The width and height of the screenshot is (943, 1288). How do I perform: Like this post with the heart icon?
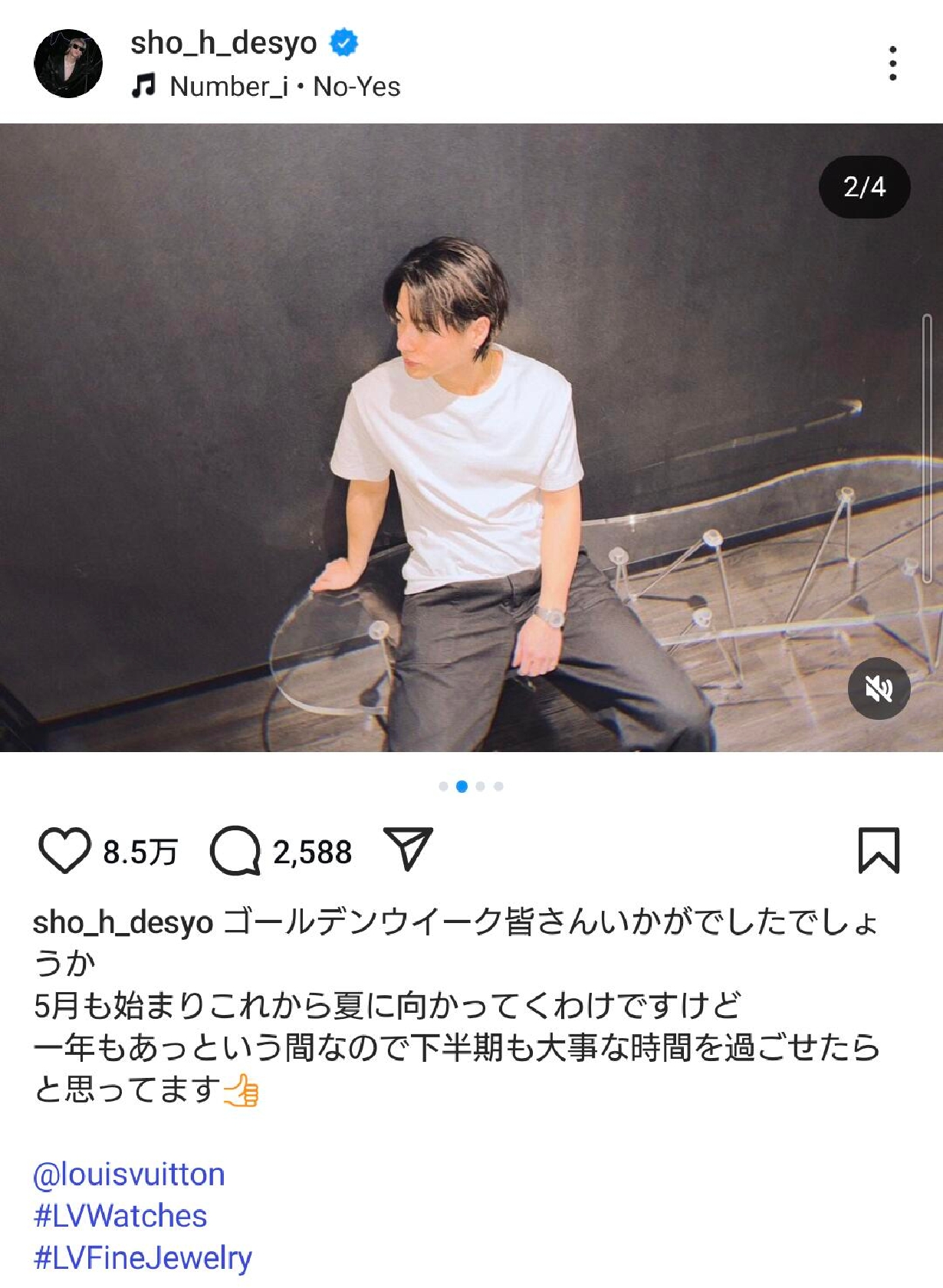pyautogui.click(x=64, y=851)
